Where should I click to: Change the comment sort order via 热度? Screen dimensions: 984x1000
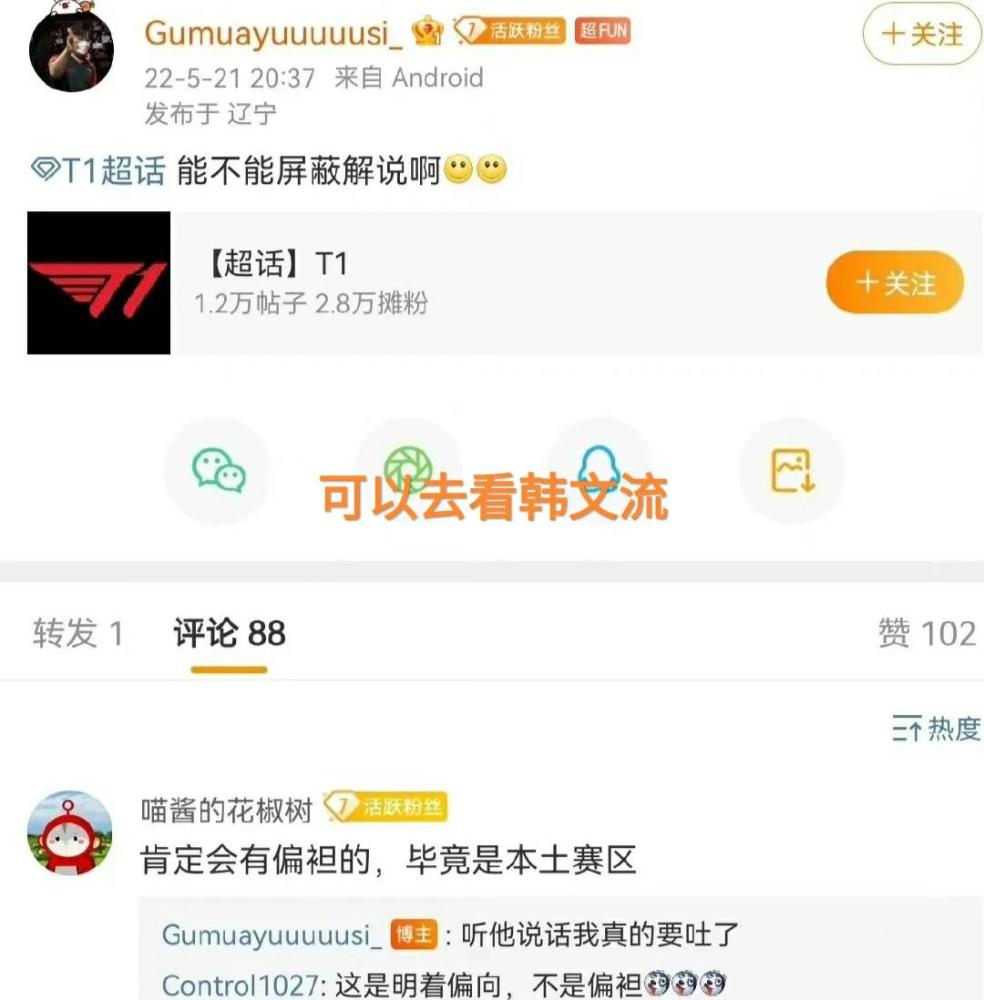pyautogui.click(x=936, y=730)
